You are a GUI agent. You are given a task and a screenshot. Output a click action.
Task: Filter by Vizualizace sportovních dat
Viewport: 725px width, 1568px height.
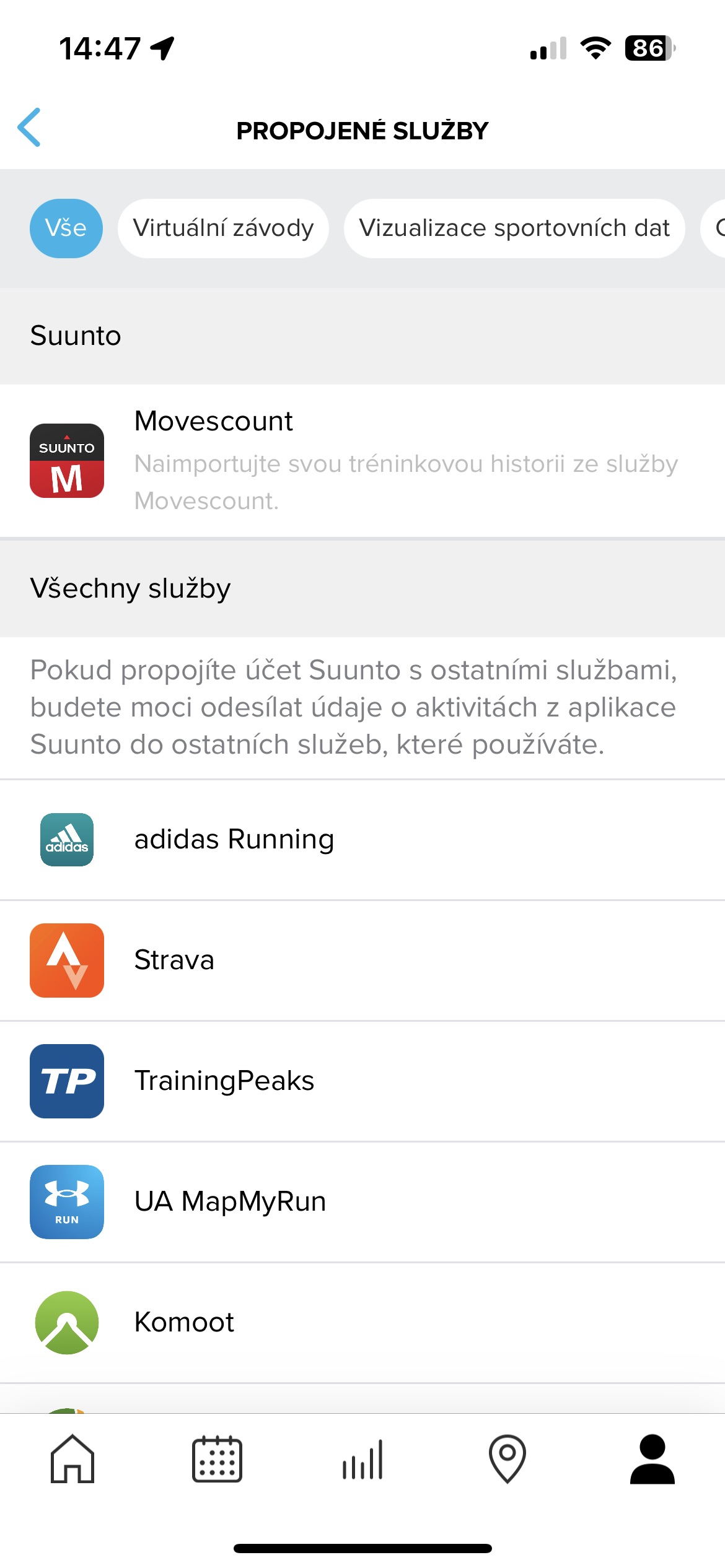tap(514, 228)
